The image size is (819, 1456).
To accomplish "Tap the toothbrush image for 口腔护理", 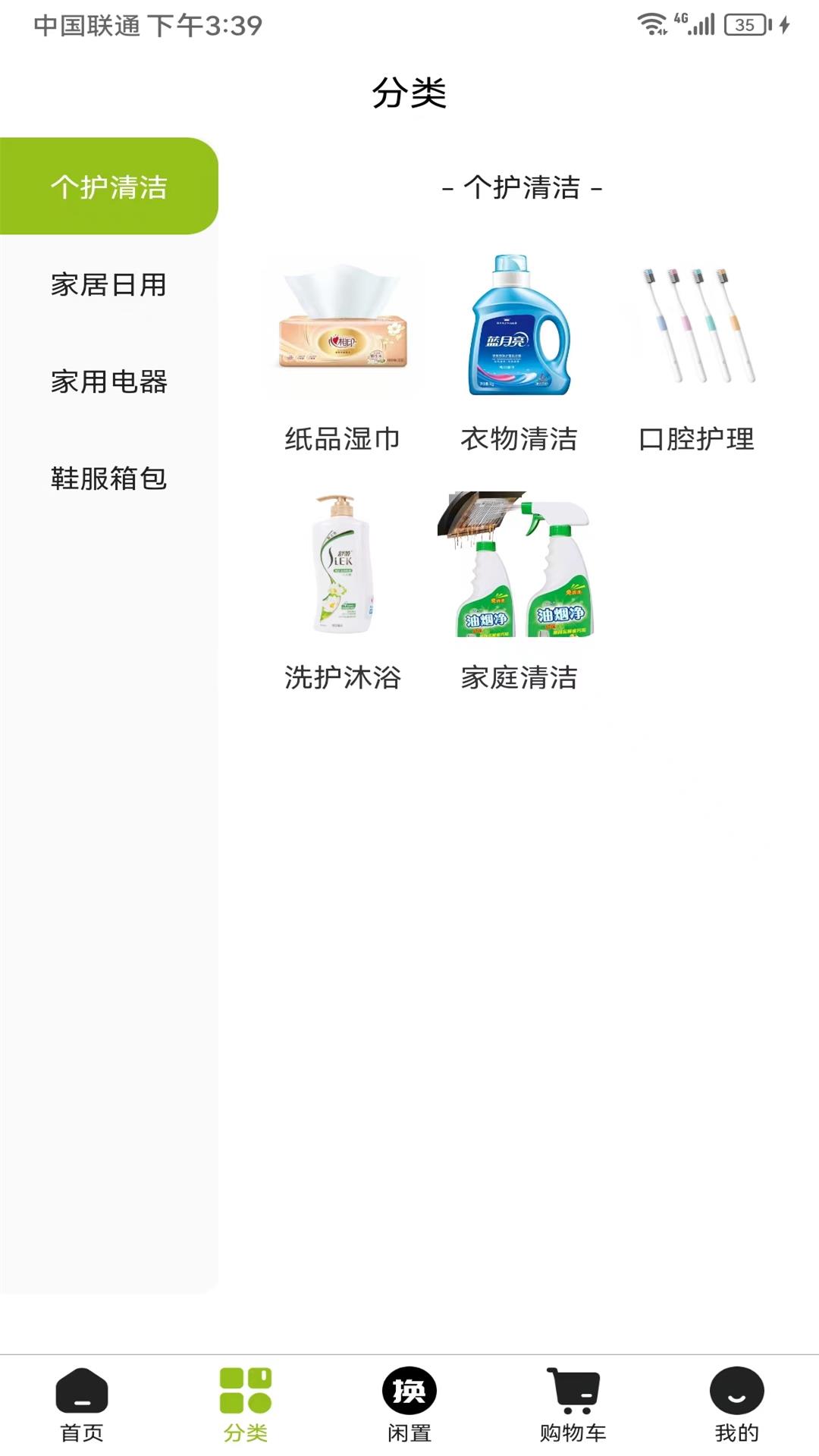I will pyautogui.click(x=698, y=326).
